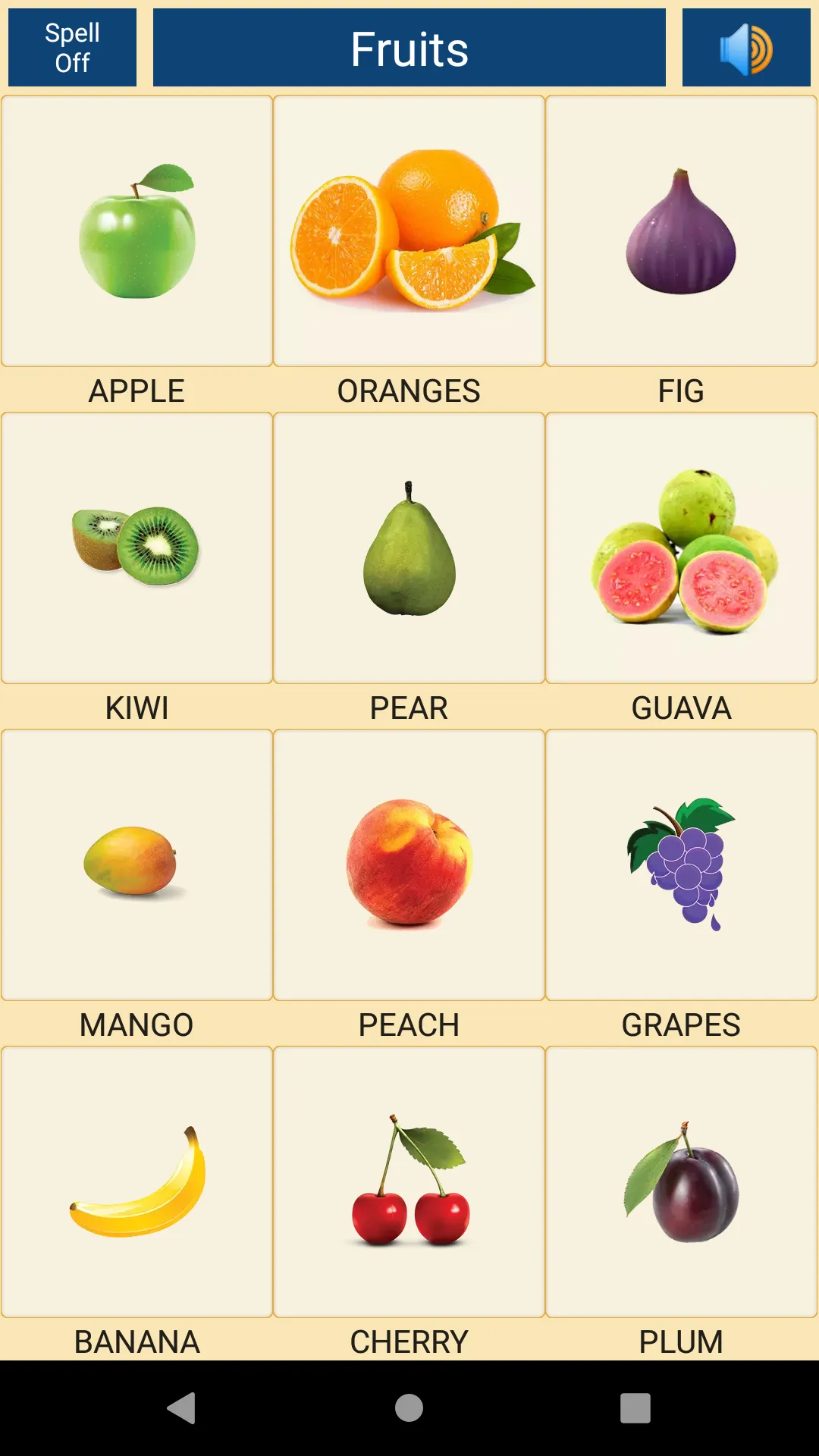
Task: Go back with the system back button
Action: click(x=181, y=1408)
